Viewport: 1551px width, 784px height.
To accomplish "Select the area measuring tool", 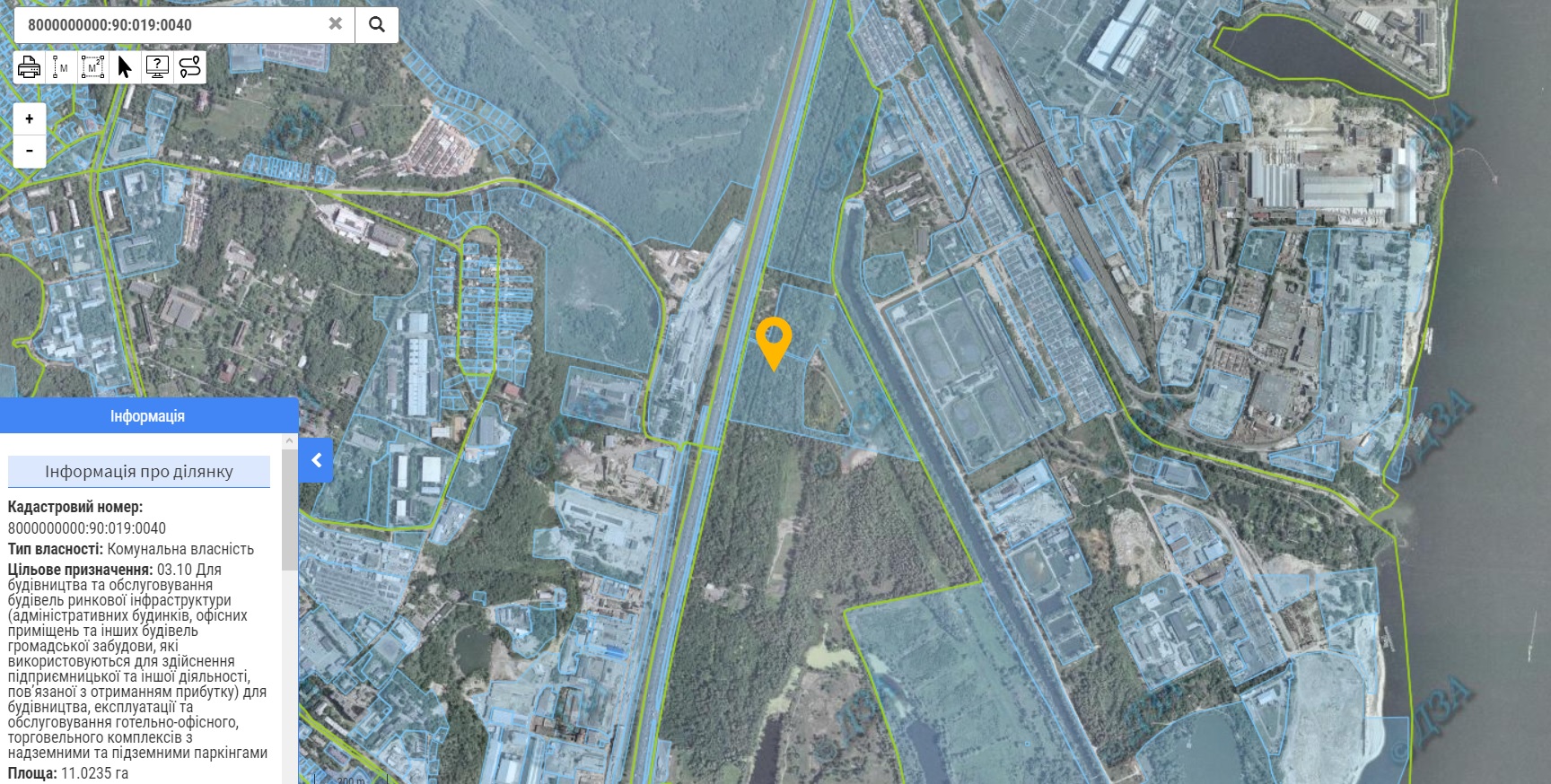I will pyautogui.click(x=92, y=67).
